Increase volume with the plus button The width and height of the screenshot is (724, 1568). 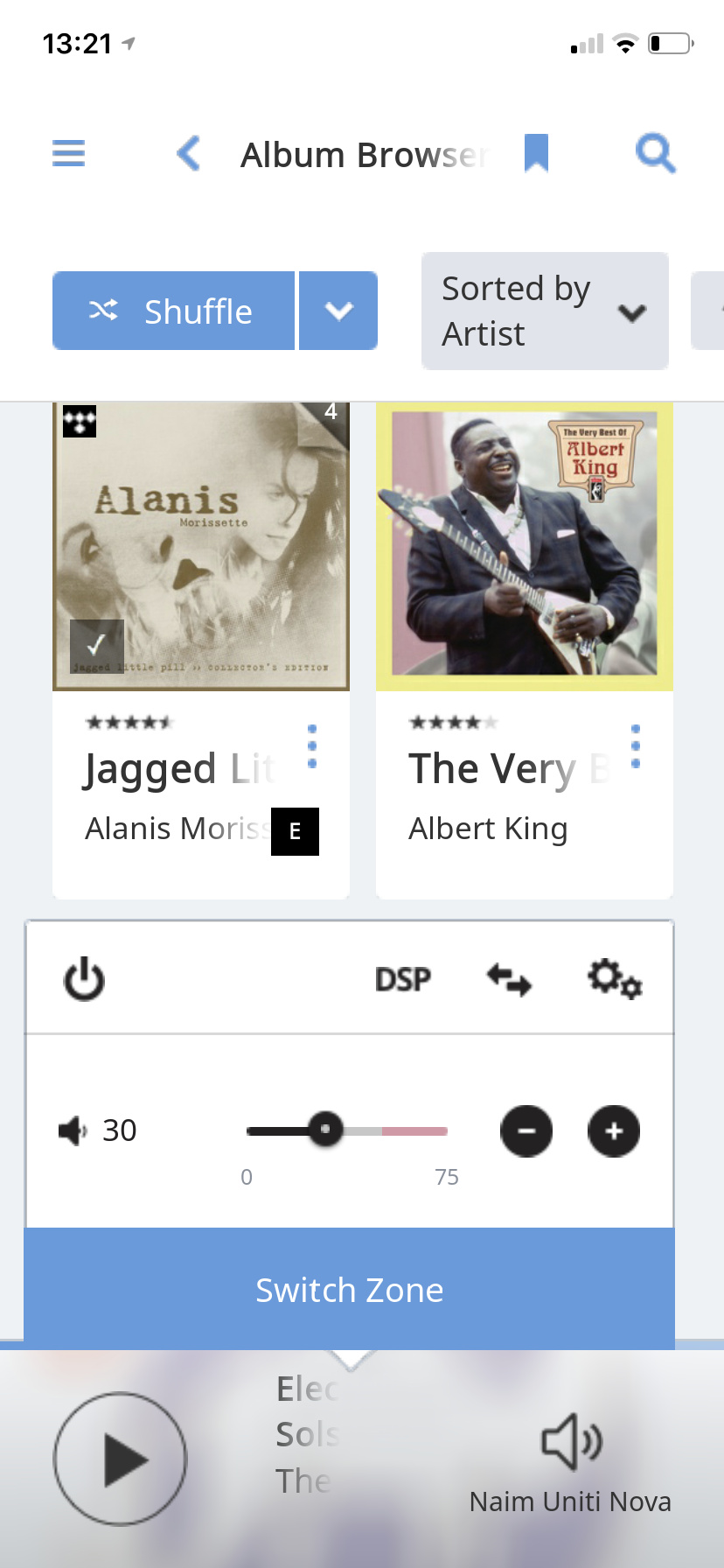pos(614,1130)
